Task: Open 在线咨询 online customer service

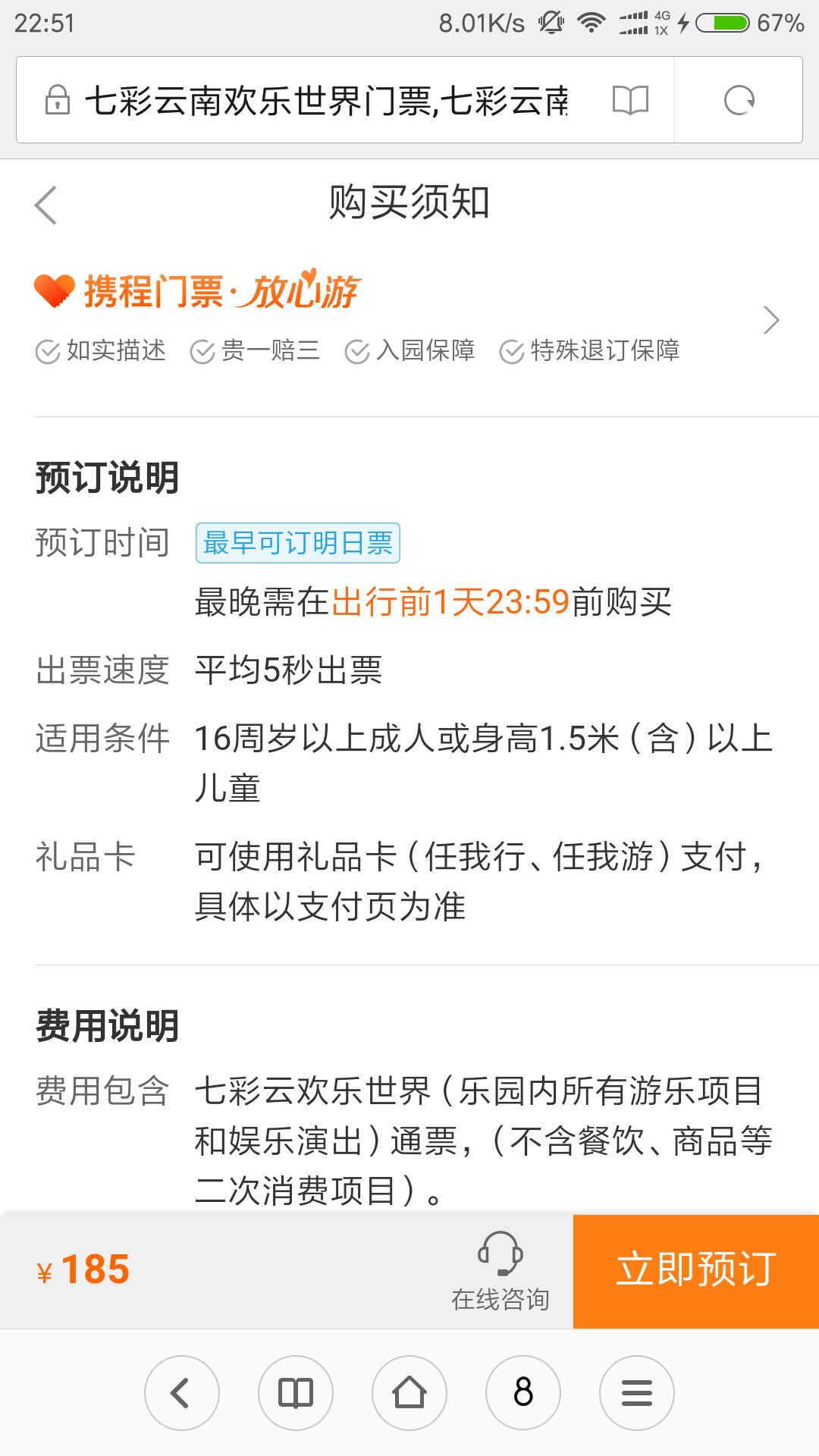Action: coord(500,1271)
